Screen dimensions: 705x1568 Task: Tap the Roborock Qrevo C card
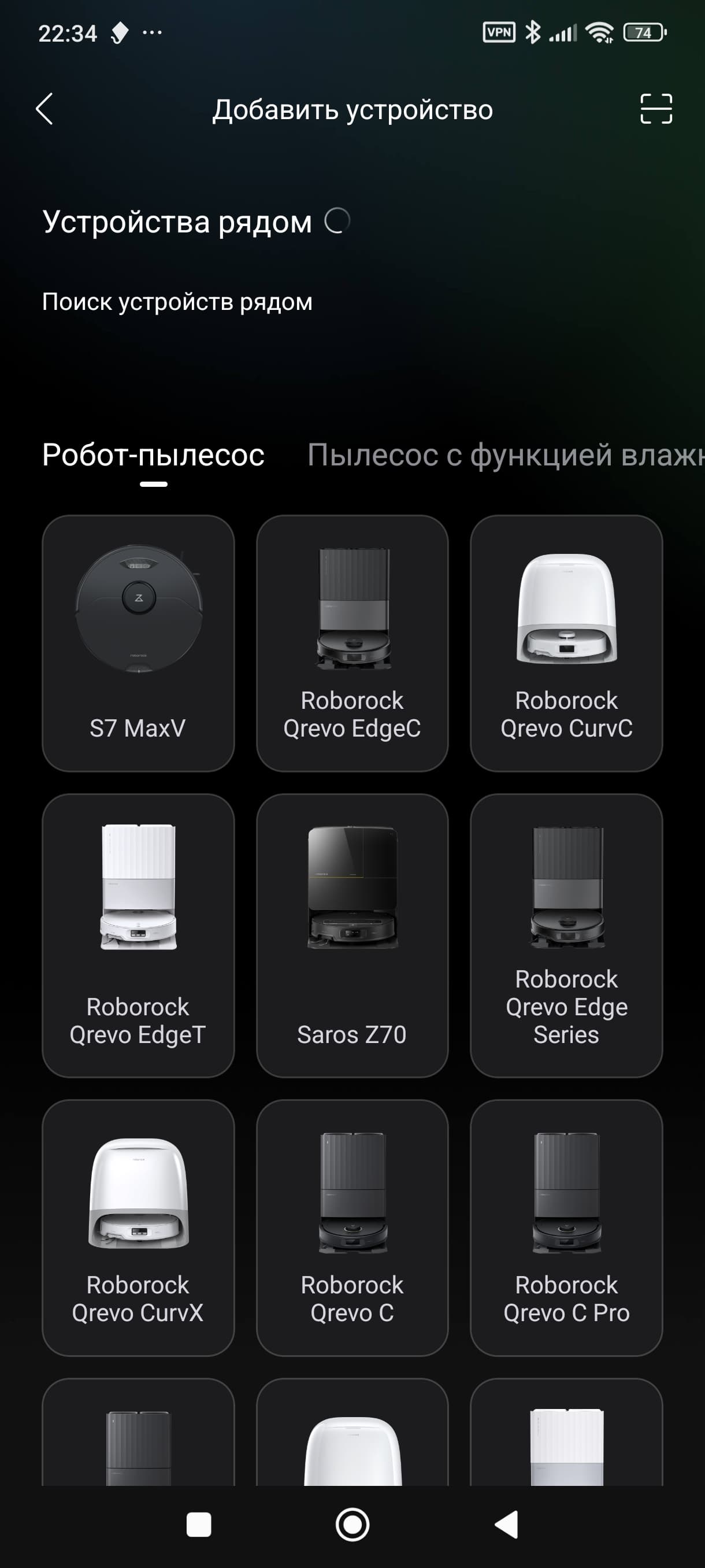tap(352, 1227)
